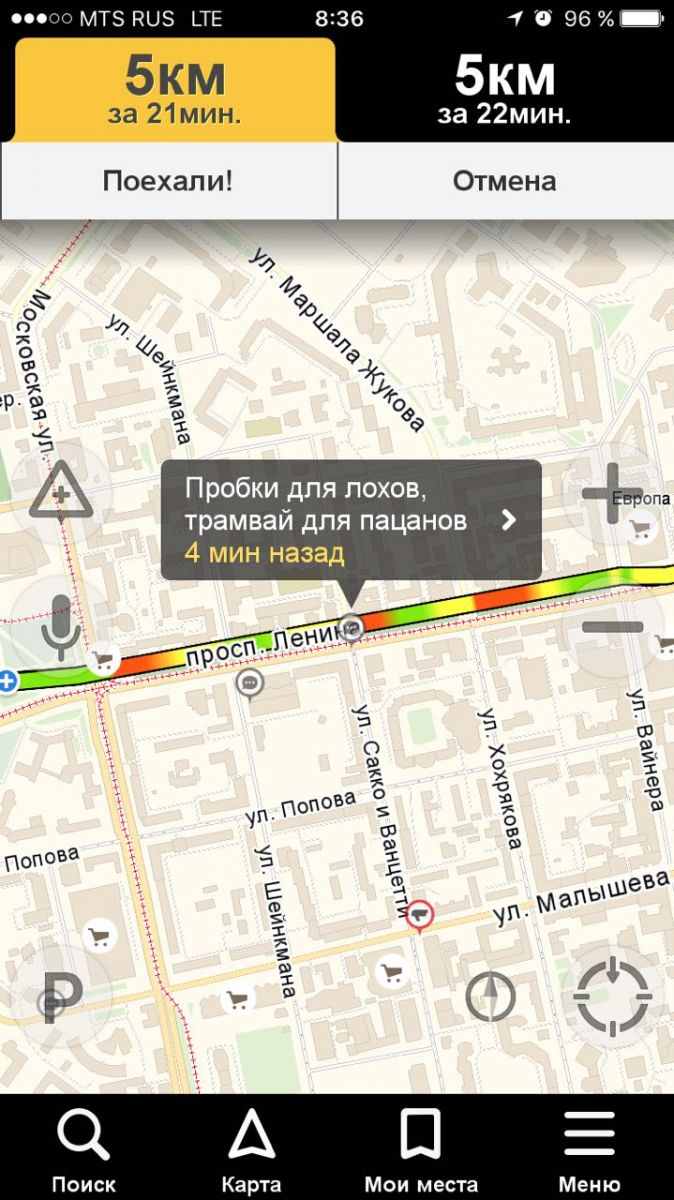Open the road comment popup about Пробки
The height and width of the screenshot is (1200, 674).
[351, 520]
